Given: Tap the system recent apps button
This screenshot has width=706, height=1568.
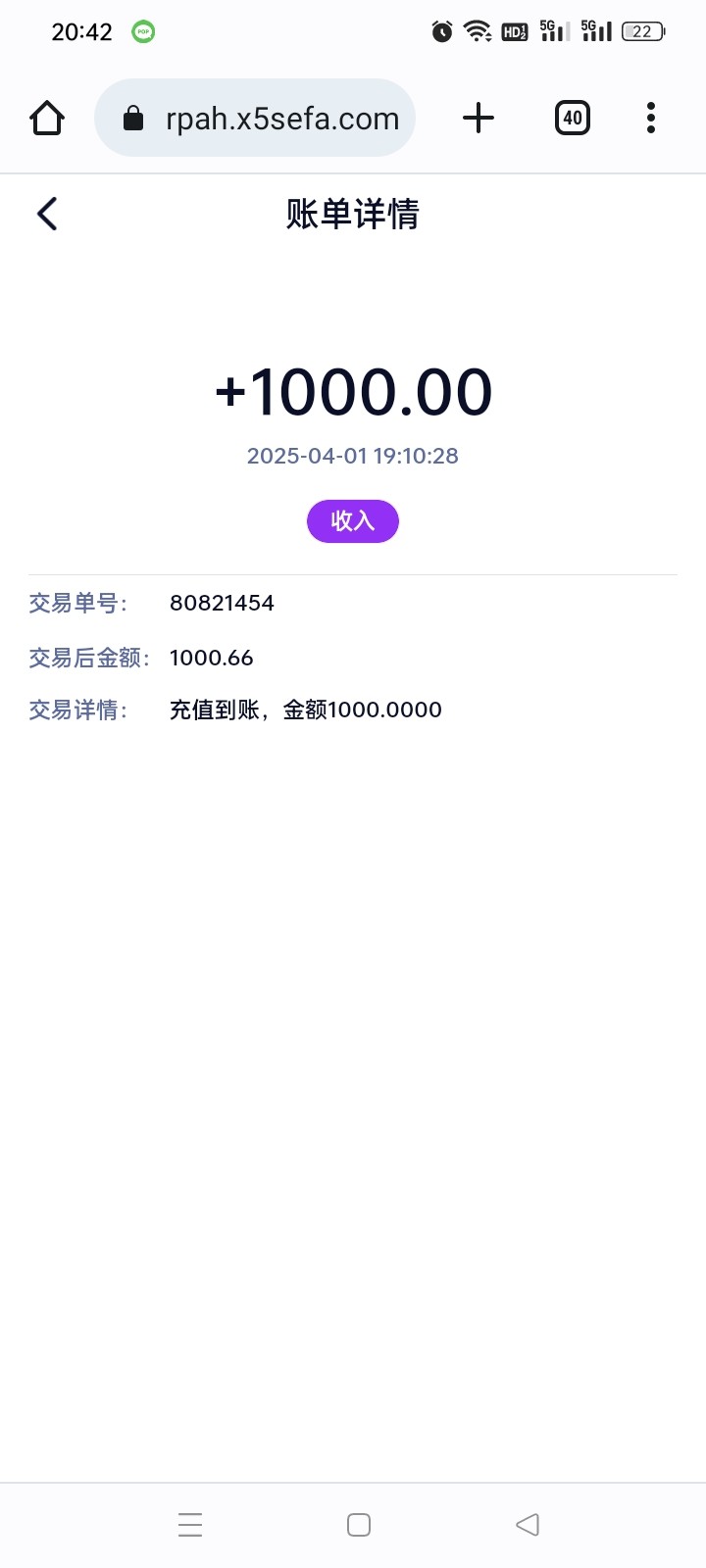Looking at the screenshot, I should [x=190, y=1525].
